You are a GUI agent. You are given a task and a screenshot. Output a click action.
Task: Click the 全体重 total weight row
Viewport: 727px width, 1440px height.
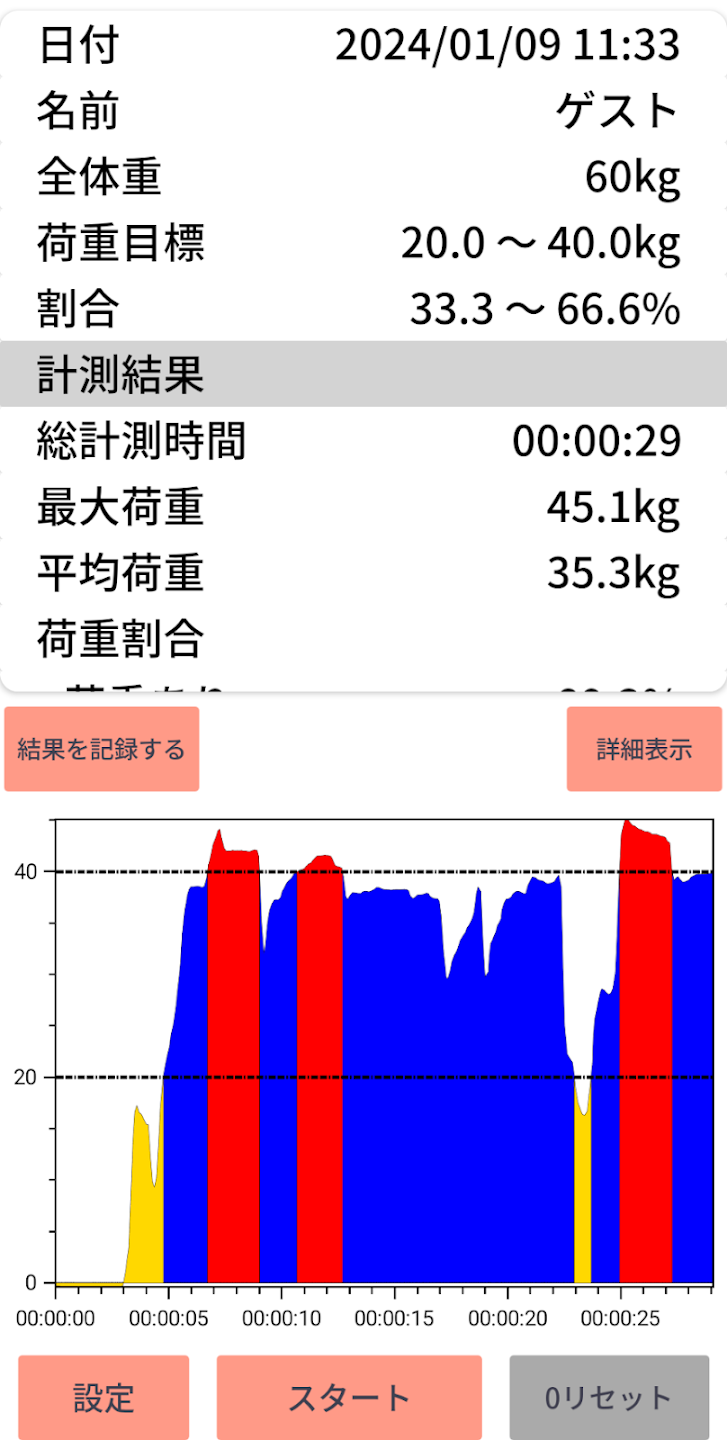363,177
